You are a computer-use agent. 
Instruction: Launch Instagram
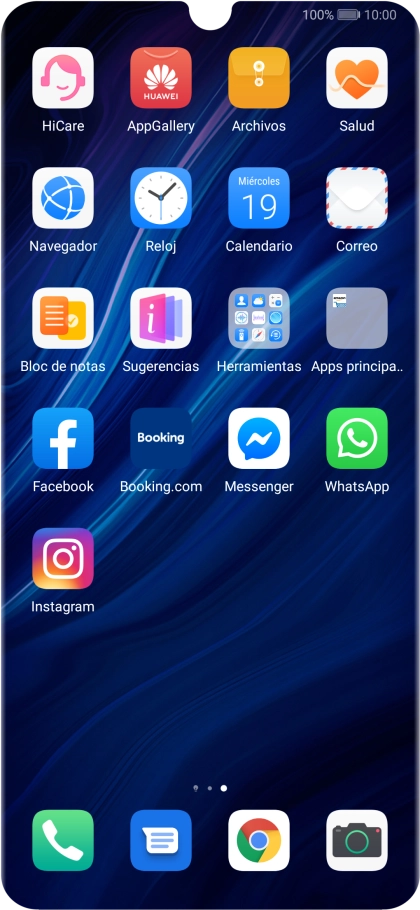click(63, 558)
